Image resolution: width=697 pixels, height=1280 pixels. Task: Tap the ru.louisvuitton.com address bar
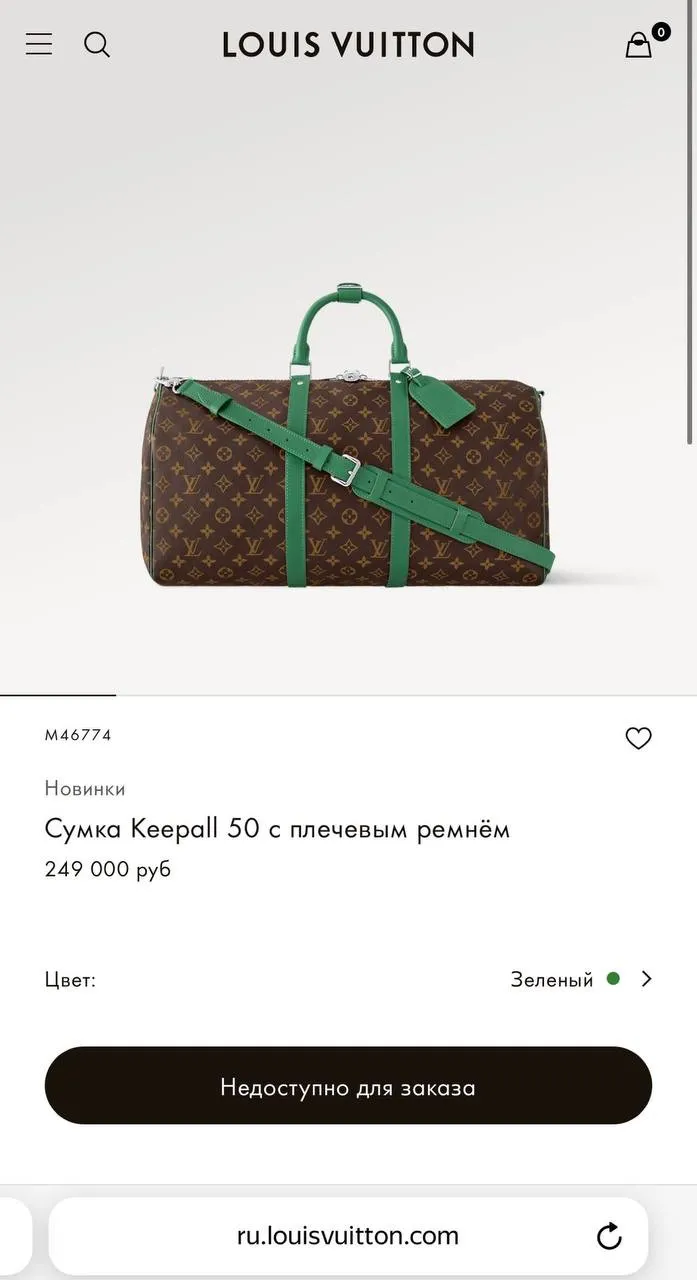[x=347, y=1236]
